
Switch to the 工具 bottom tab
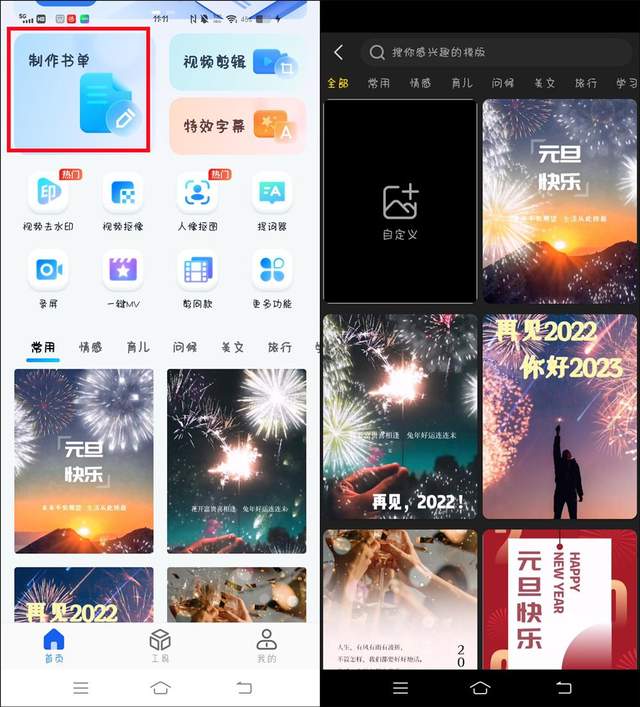pyautogui.click(x=160, y=646)
